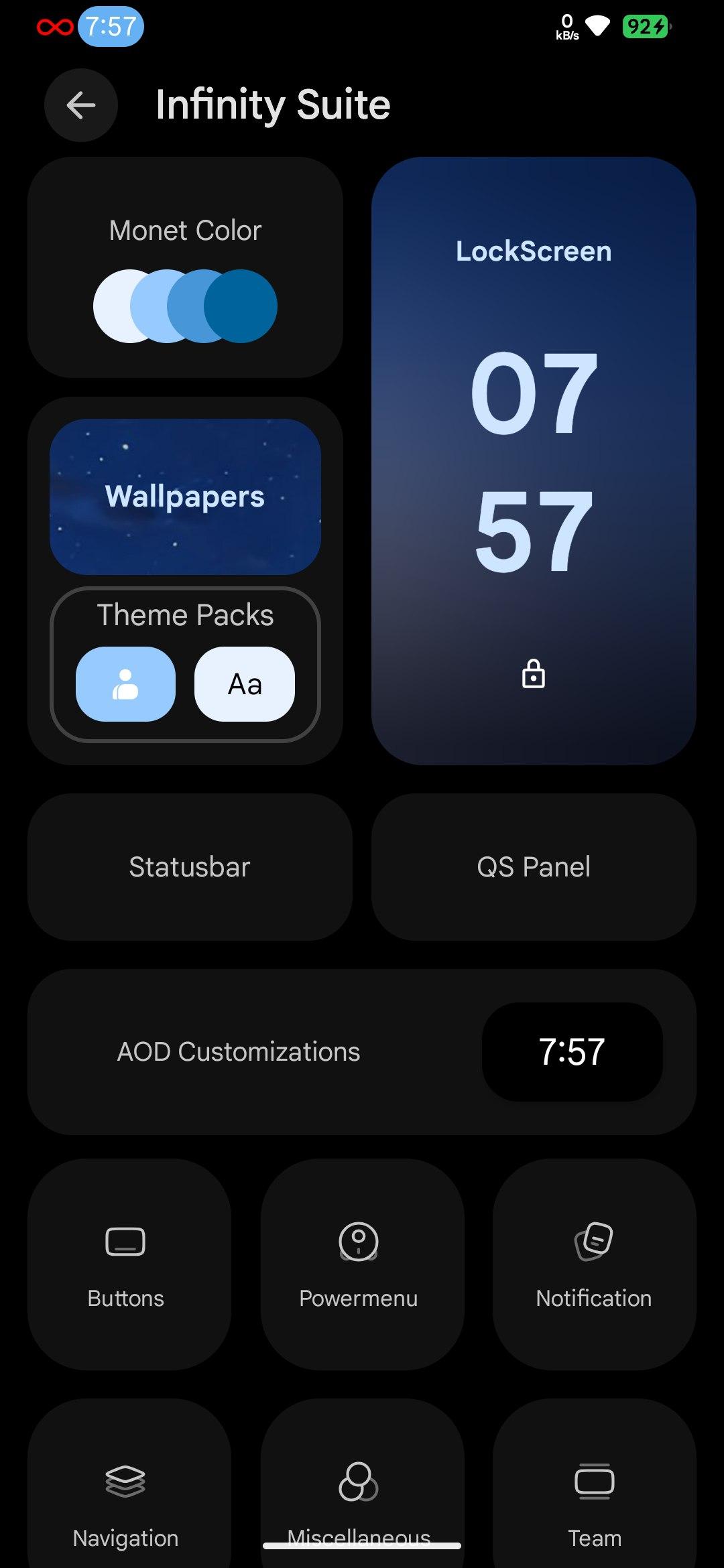Open Theme Packs section
The image size is (724, 1568).
pos(185,615)
